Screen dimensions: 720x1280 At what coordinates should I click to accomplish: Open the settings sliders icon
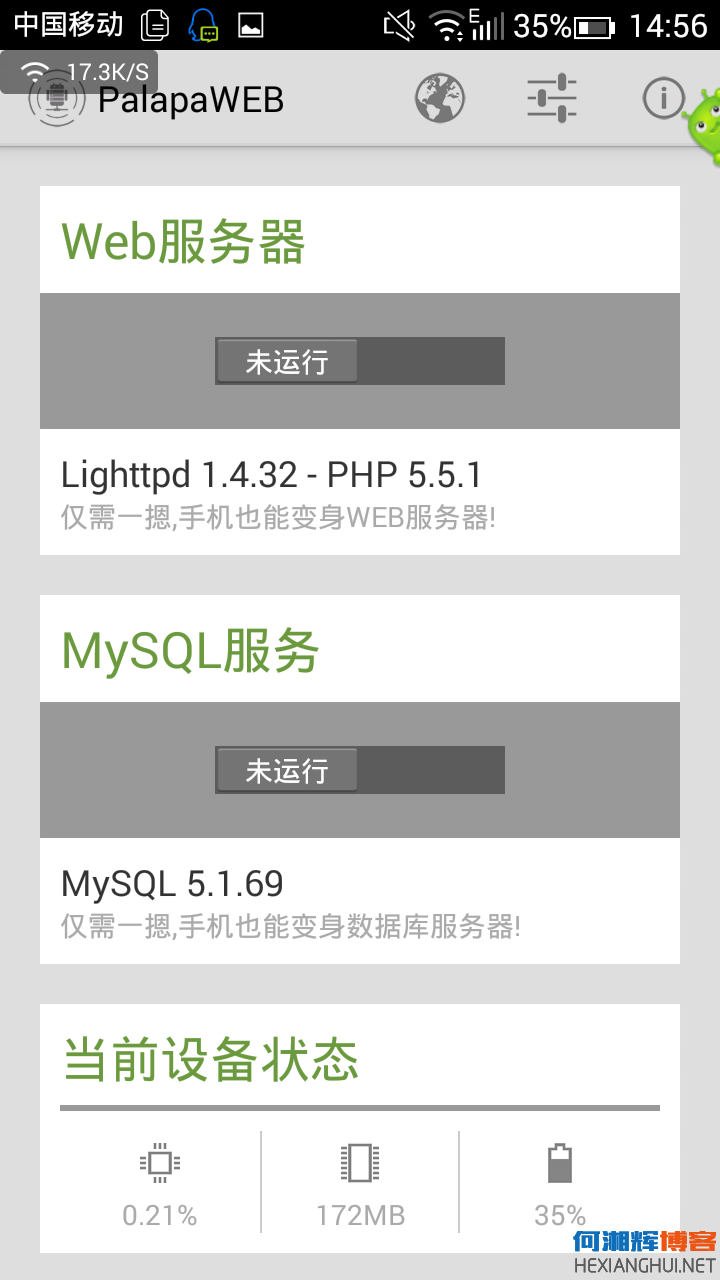tap(552, 98)
